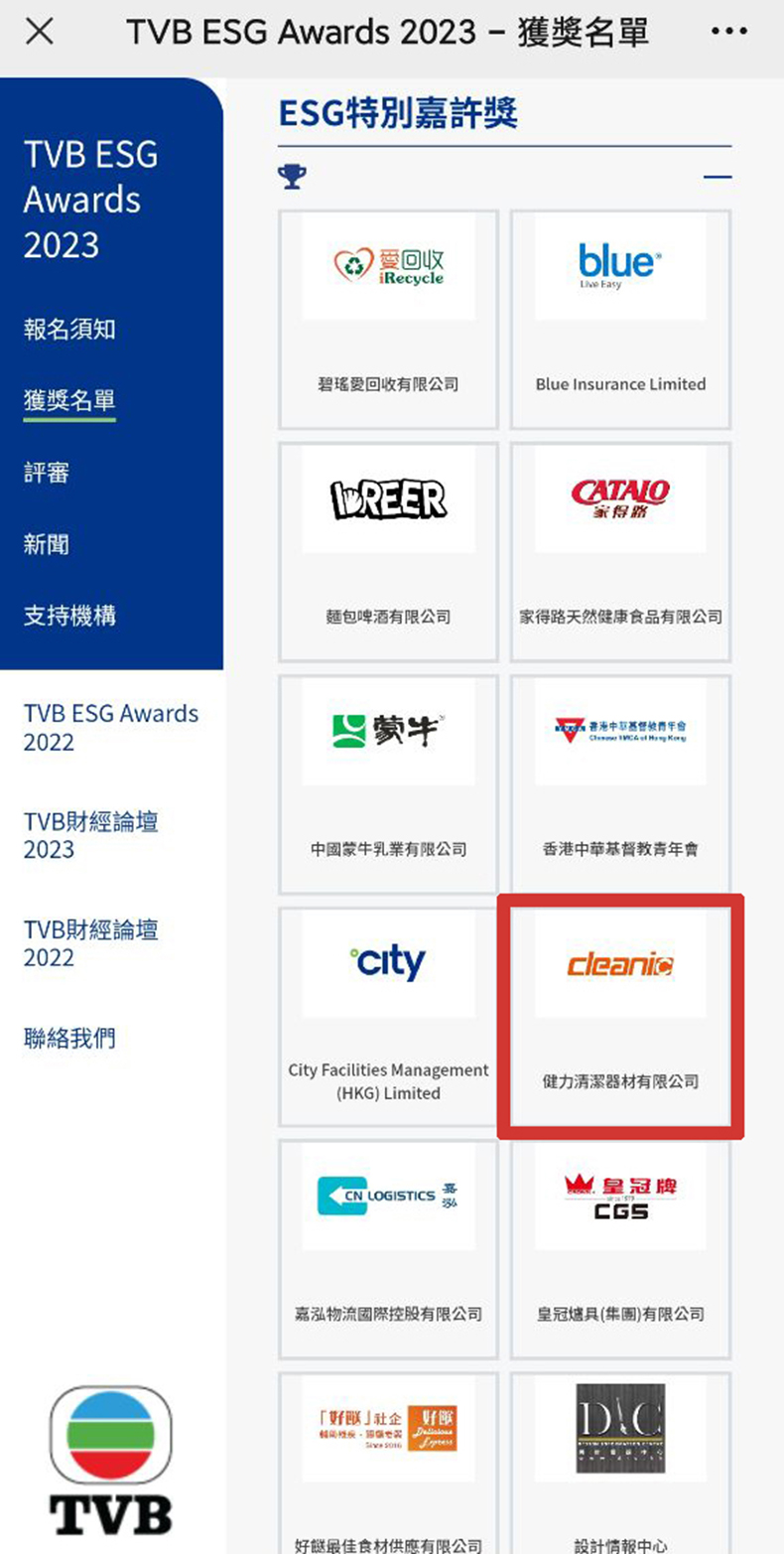784x1554 pixels.
Task: Open the 新聞 section
Action: pos(47,544)
